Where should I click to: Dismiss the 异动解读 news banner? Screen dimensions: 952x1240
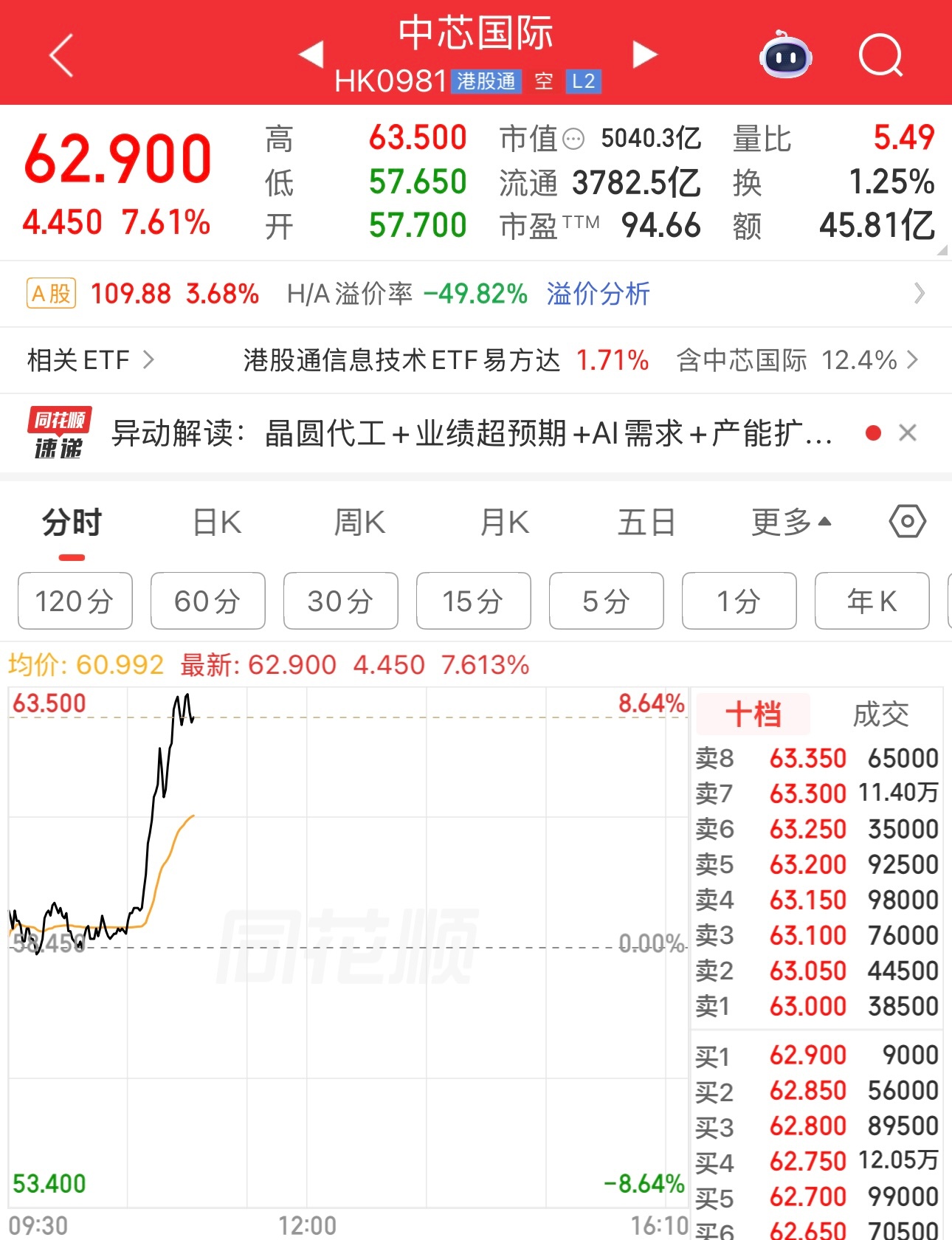coord(908,434)
